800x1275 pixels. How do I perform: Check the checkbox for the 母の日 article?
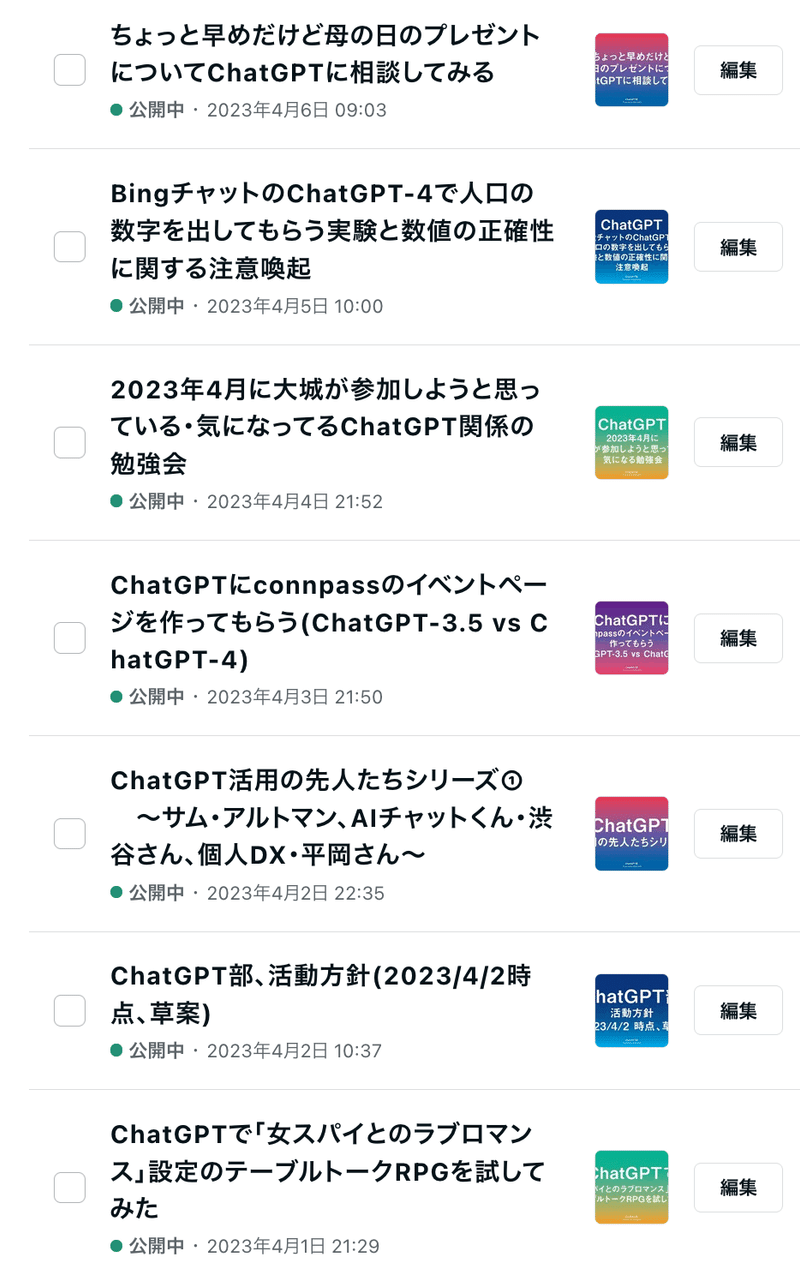[x=70, y=70]
